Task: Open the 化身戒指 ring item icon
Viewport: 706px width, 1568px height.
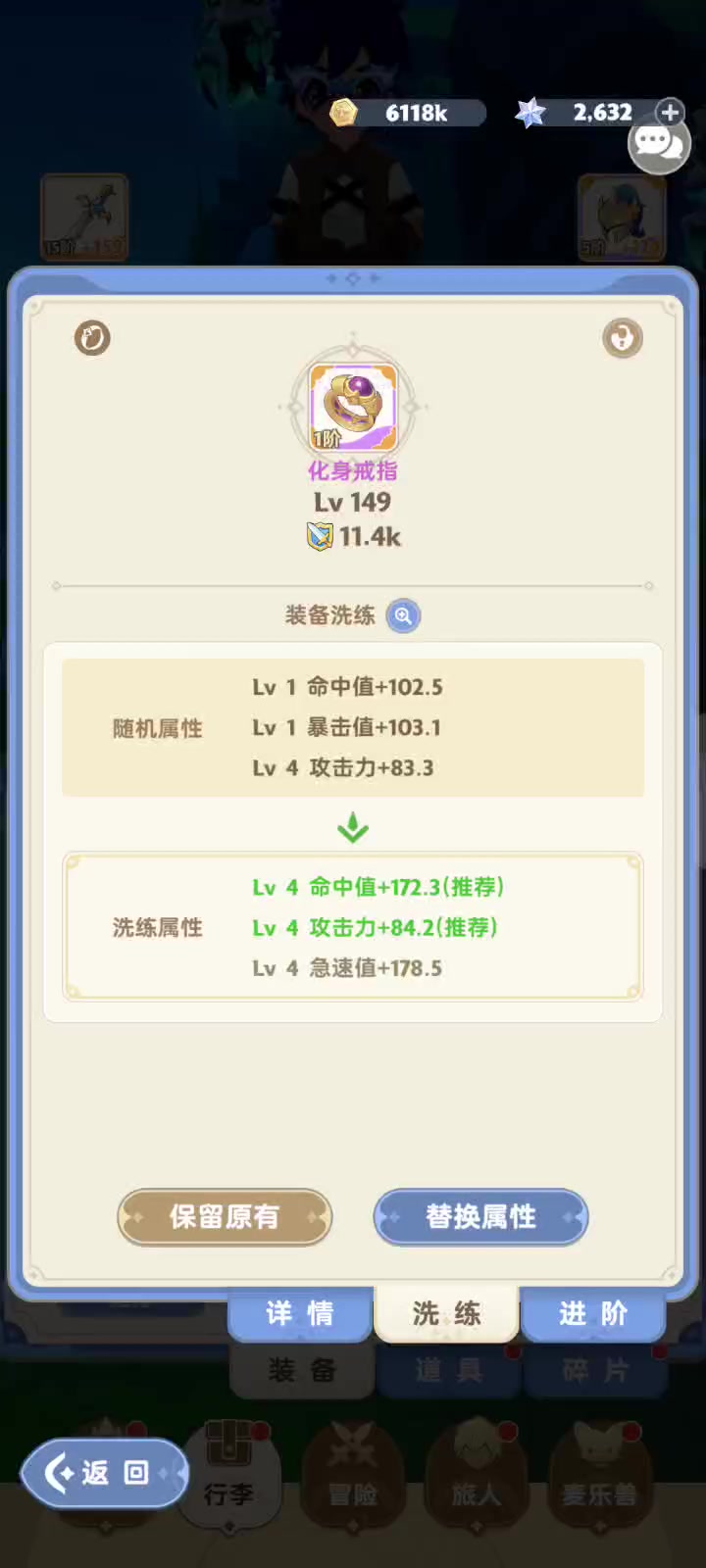Action: 353,406
